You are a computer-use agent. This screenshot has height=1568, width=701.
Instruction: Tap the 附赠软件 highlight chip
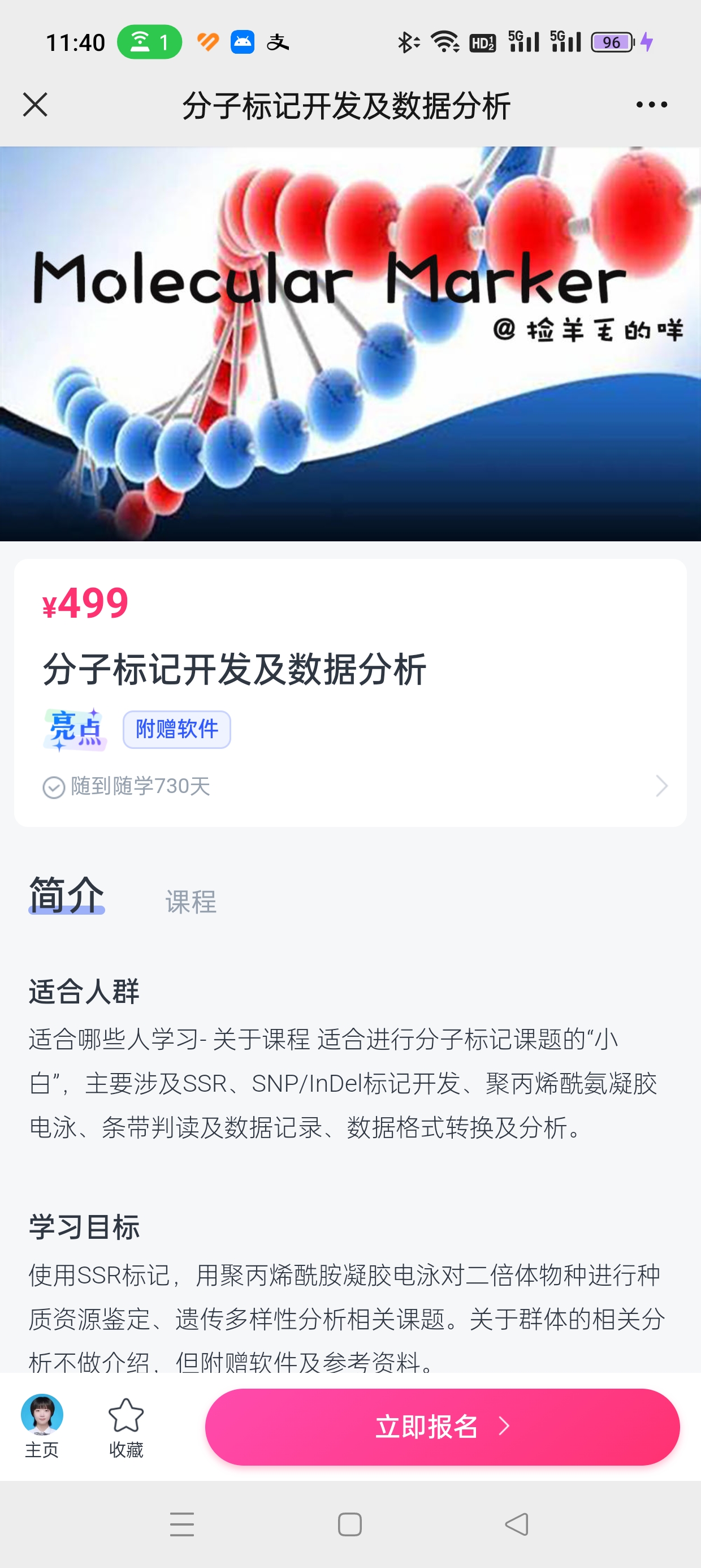point(176,729)
